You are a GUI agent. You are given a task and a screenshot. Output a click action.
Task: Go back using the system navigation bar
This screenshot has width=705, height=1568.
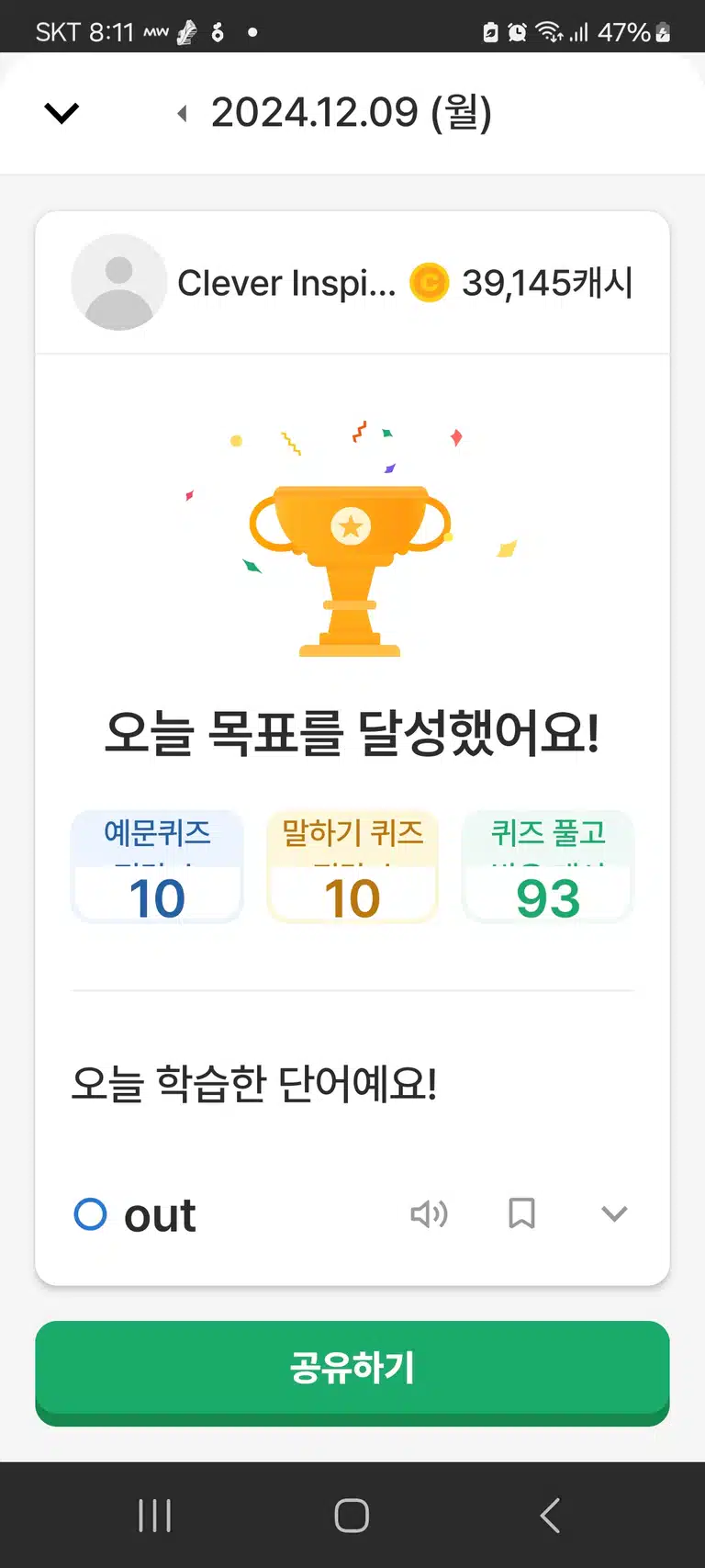point(550,1516)
